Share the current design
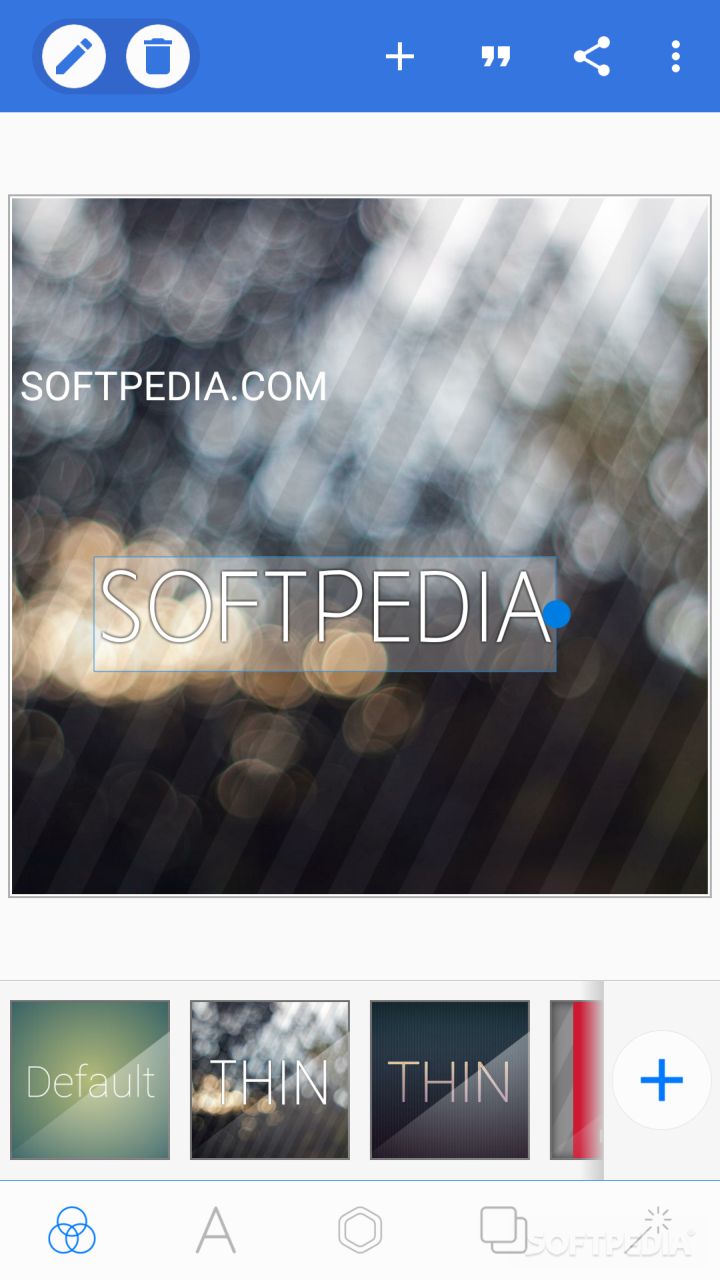720x1280 pixels. point(592,57)
